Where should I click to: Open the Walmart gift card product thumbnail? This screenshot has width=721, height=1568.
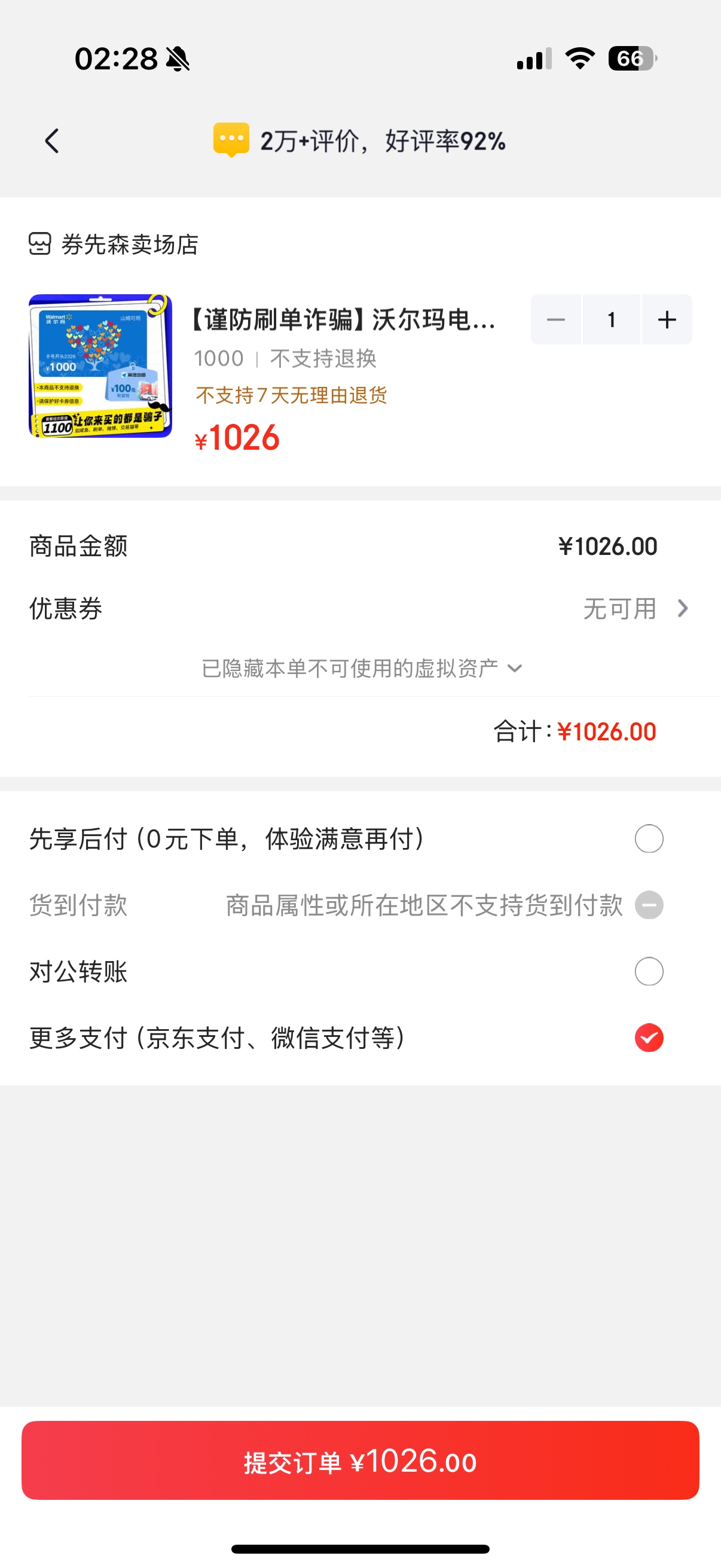tap(100, 366)
